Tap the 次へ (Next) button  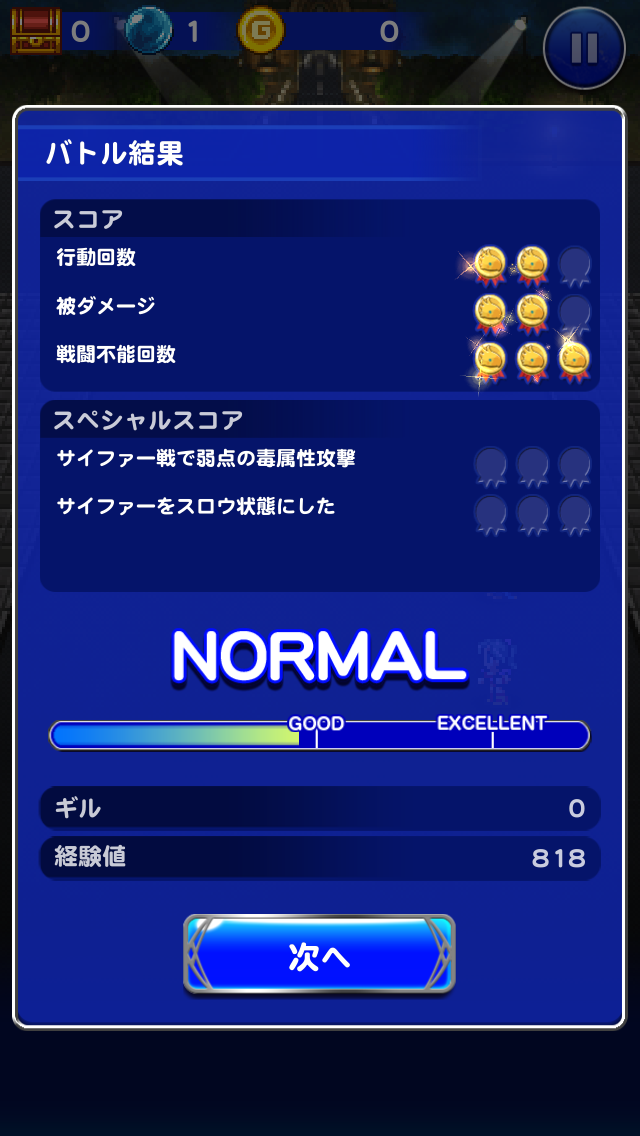point(319,955)
